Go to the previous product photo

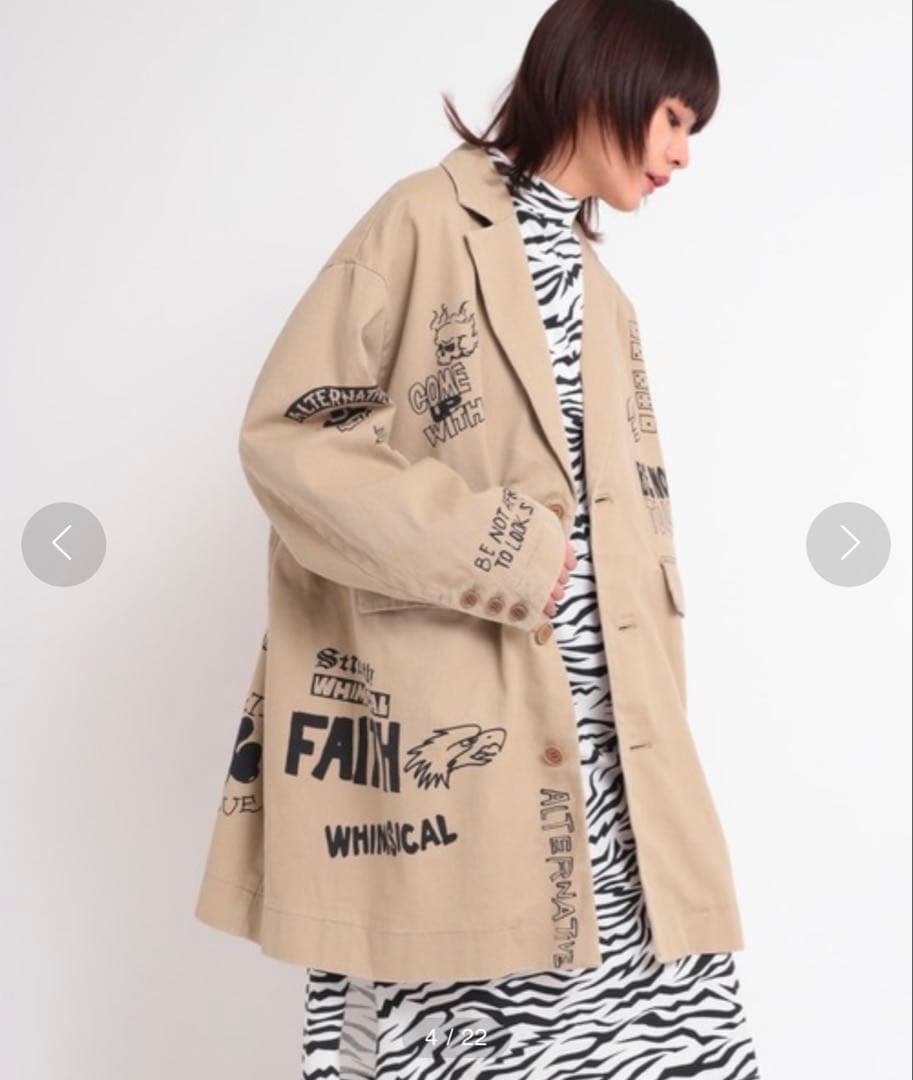(x=63, y=544)
